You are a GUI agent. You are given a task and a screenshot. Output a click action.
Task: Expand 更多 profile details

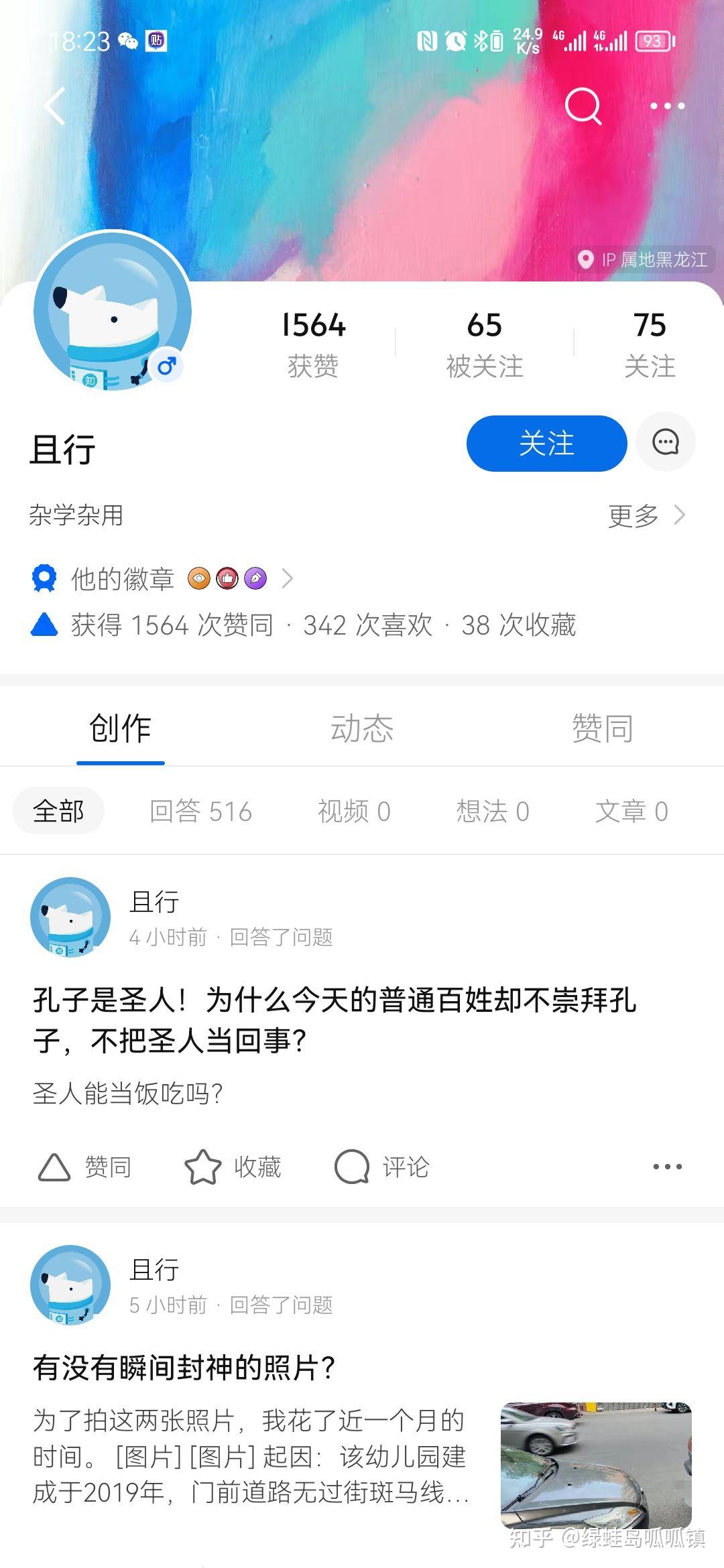pos(646,515)
